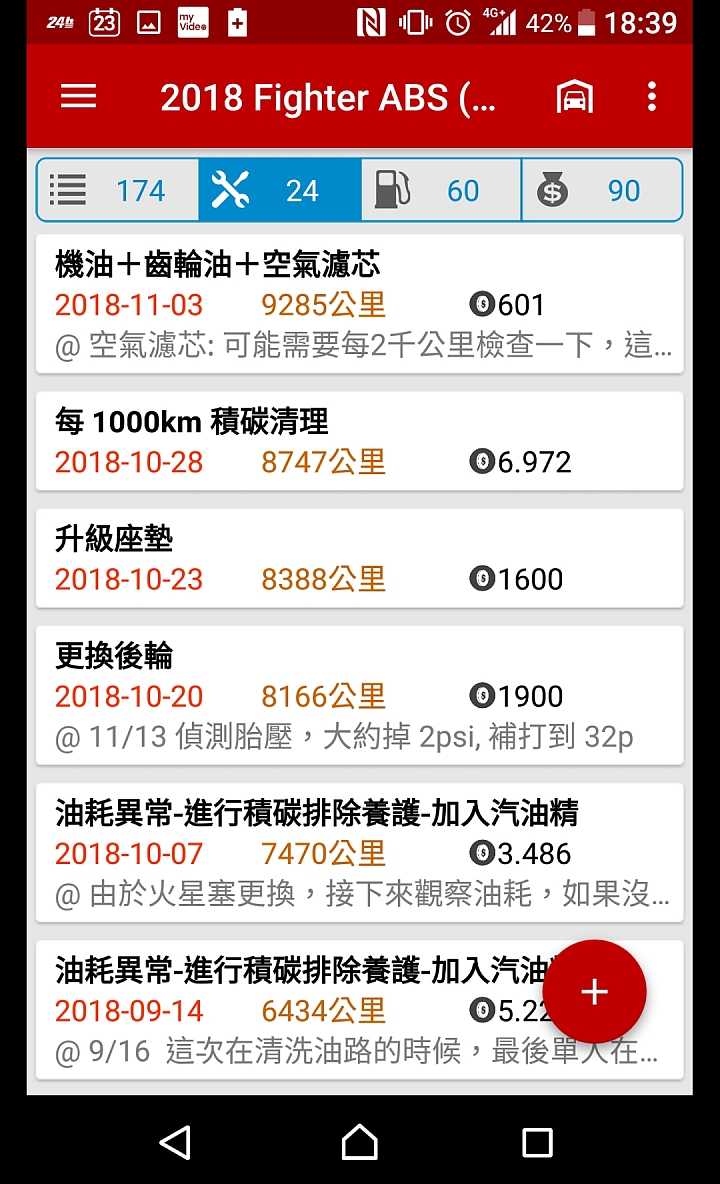Open the 機油+齒輪油+空氣濾芯 record
The width and height of the screenshot is (720, 1184).
(x=360, y=304)
